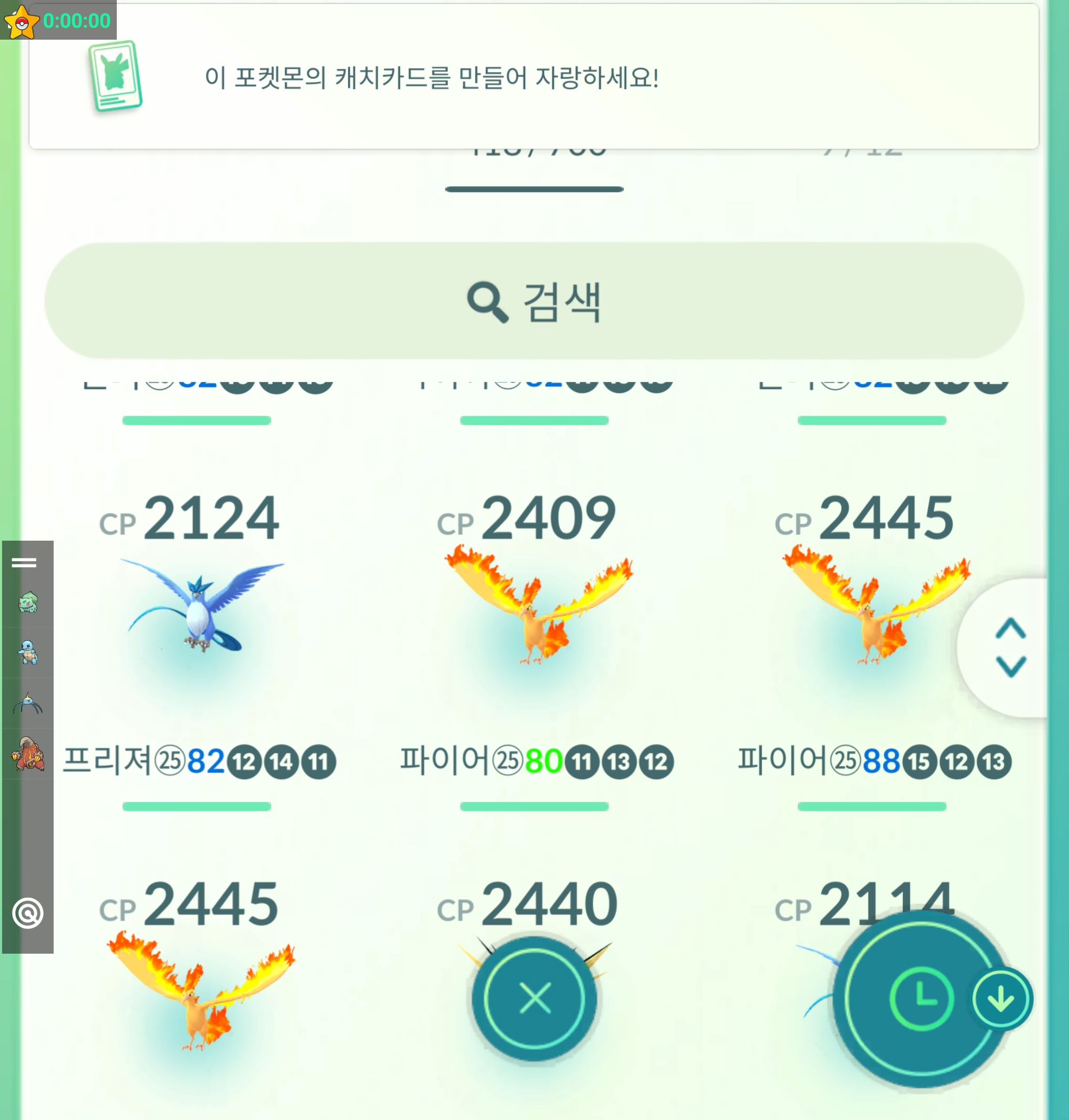Viewport: 1069px width, 1120px height.
Task: Tap the up-down scroll jump handle
Action: [1010, 647]
